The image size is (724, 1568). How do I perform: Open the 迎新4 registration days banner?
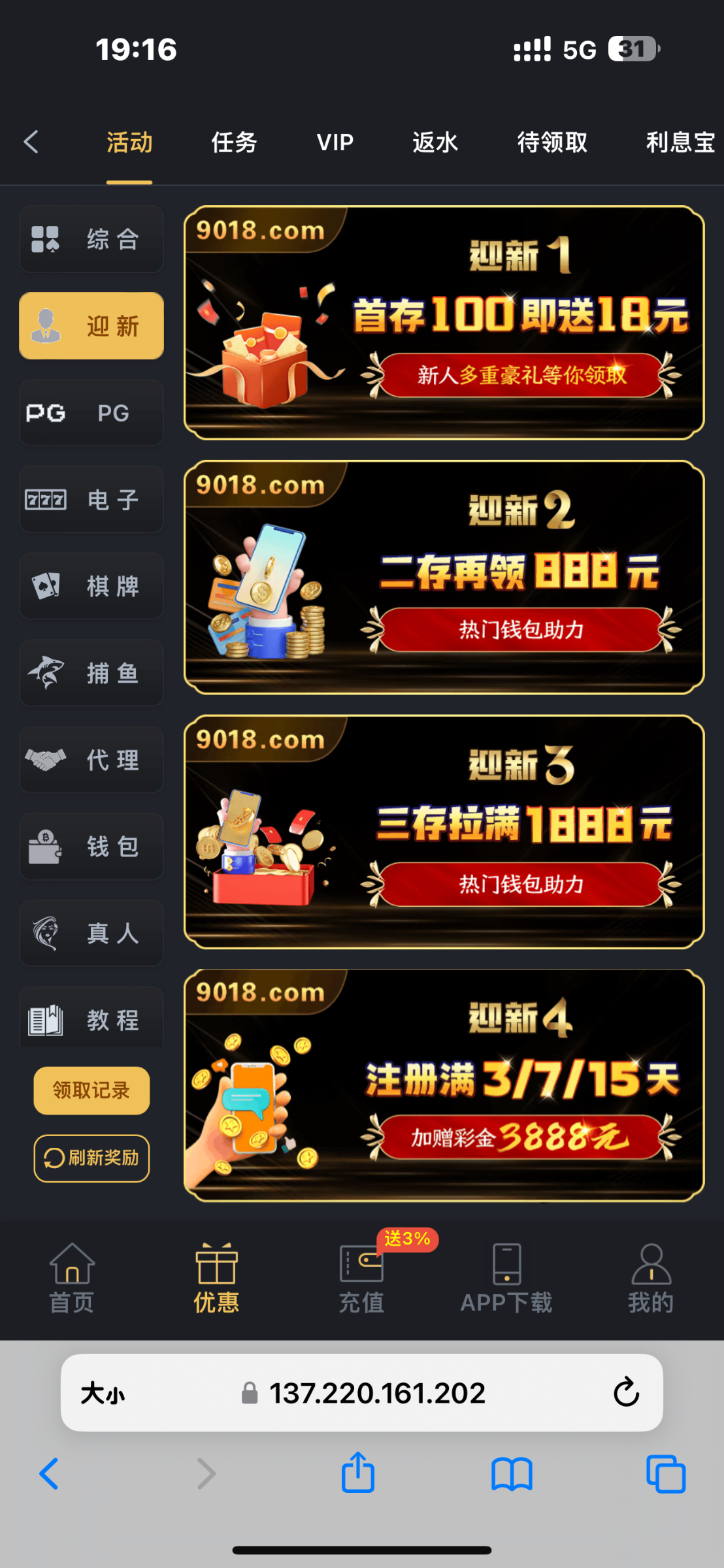[444, 1085]
